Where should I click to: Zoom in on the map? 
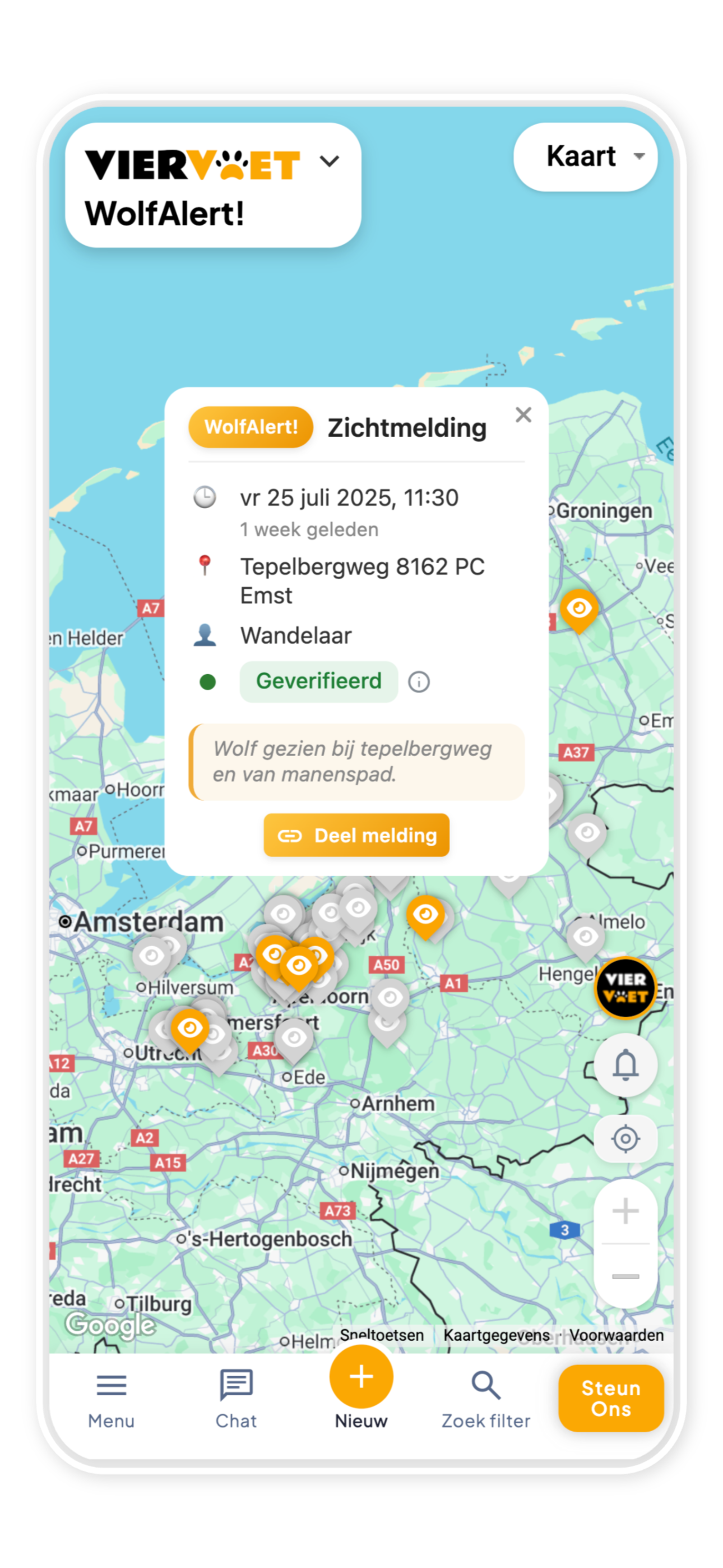pyautogui.click(x=625, y=1211)
